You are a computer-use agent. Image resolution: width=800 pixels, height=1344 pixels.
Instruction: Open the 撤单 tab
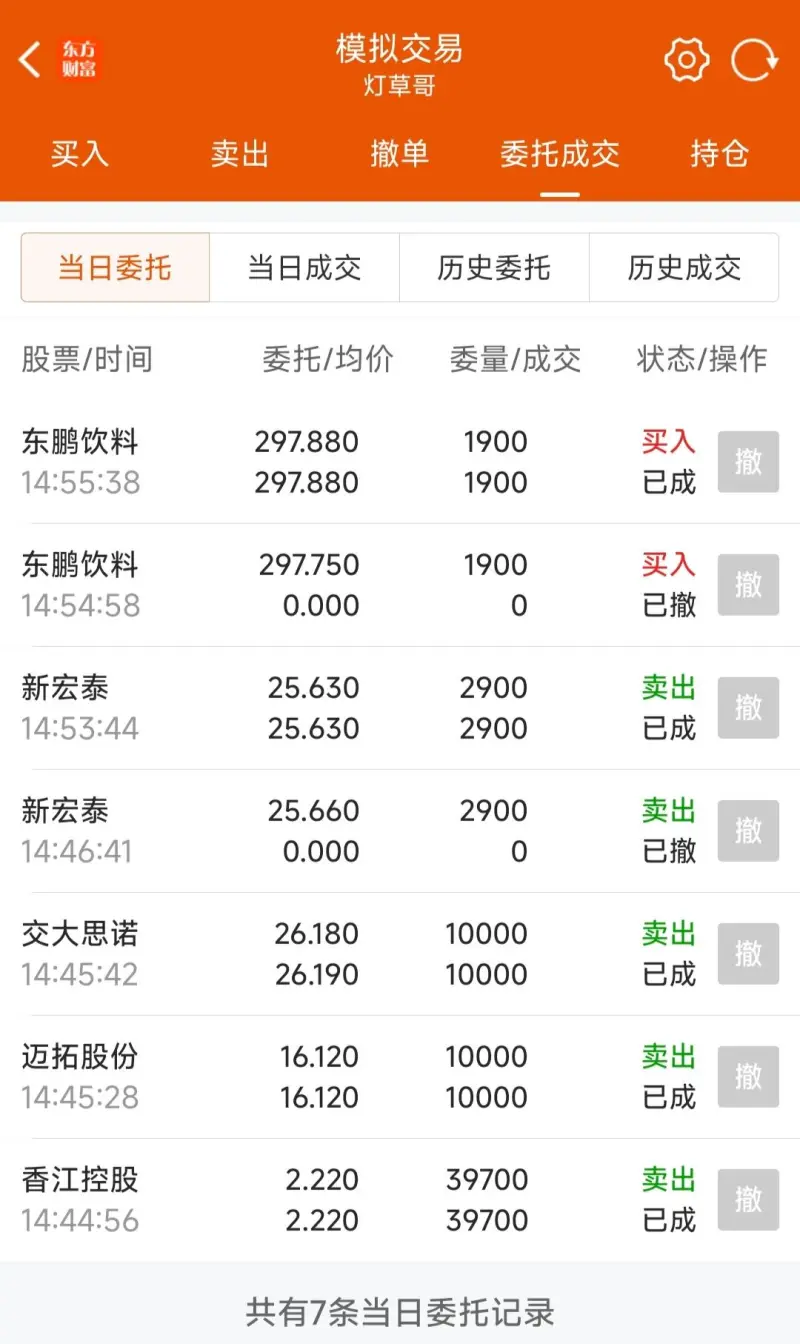[x=400, y=154]
